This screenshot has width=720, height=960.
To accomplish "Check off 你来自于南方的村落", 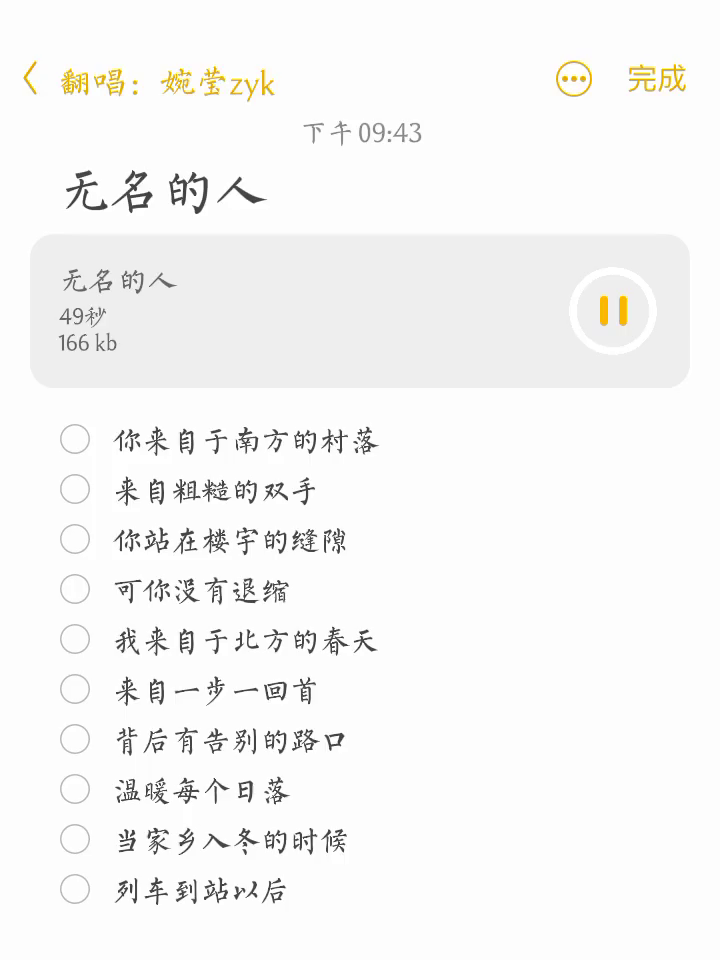I will click(x=75, y=440).
